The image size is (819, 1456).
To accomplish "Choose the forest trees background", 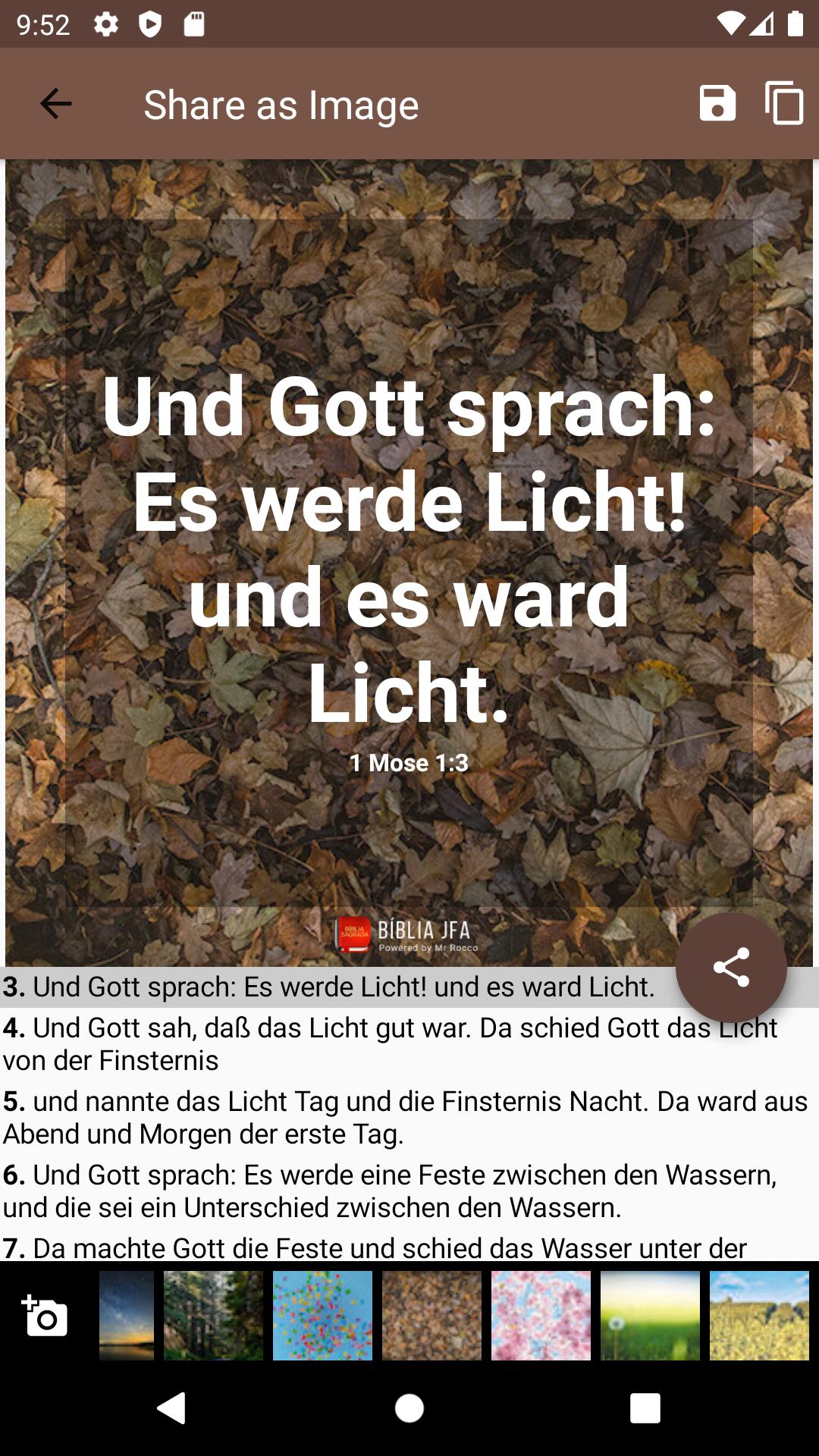I will (x=213, y=1316).
